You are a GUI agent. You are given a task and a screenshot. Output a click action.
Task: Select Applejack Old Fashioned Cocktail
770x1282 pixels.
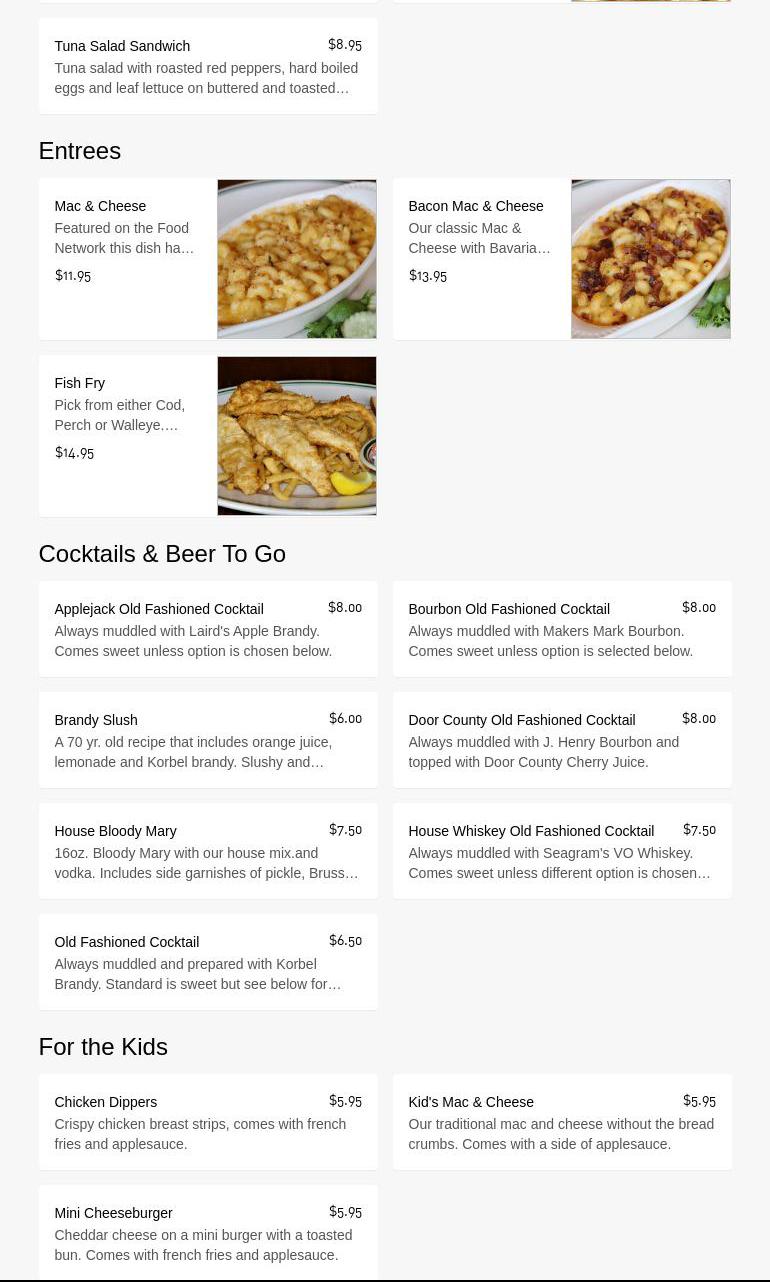click(x=207, y=629)
